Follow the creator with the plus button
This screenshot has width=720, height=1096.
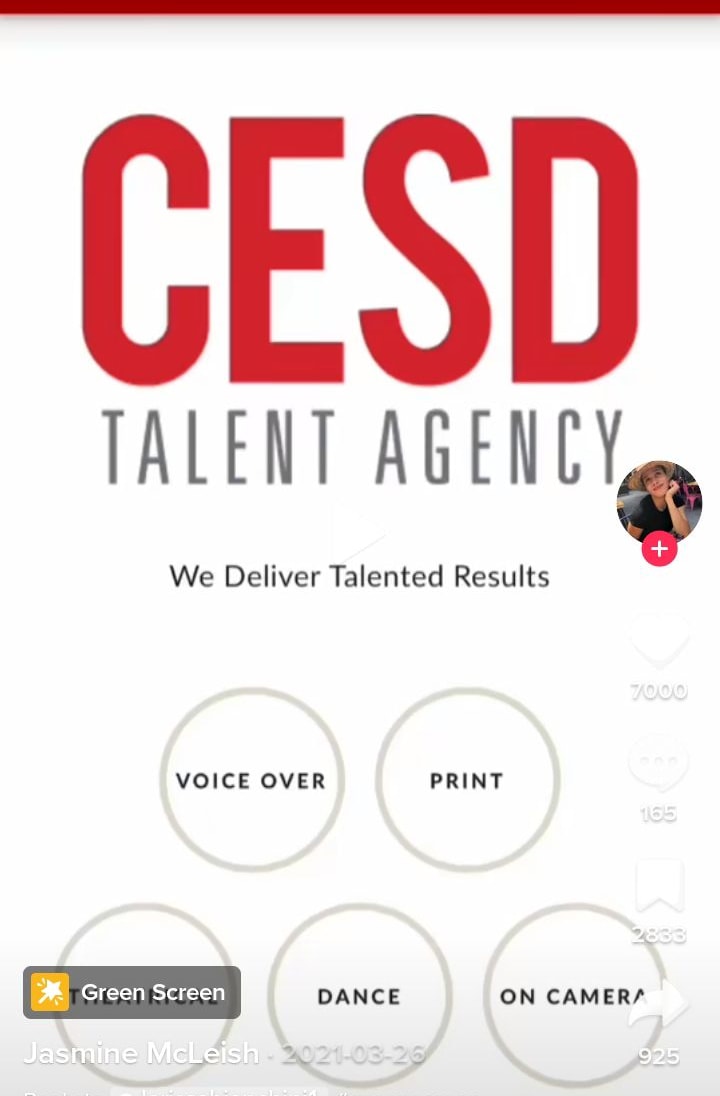[659, 550]
